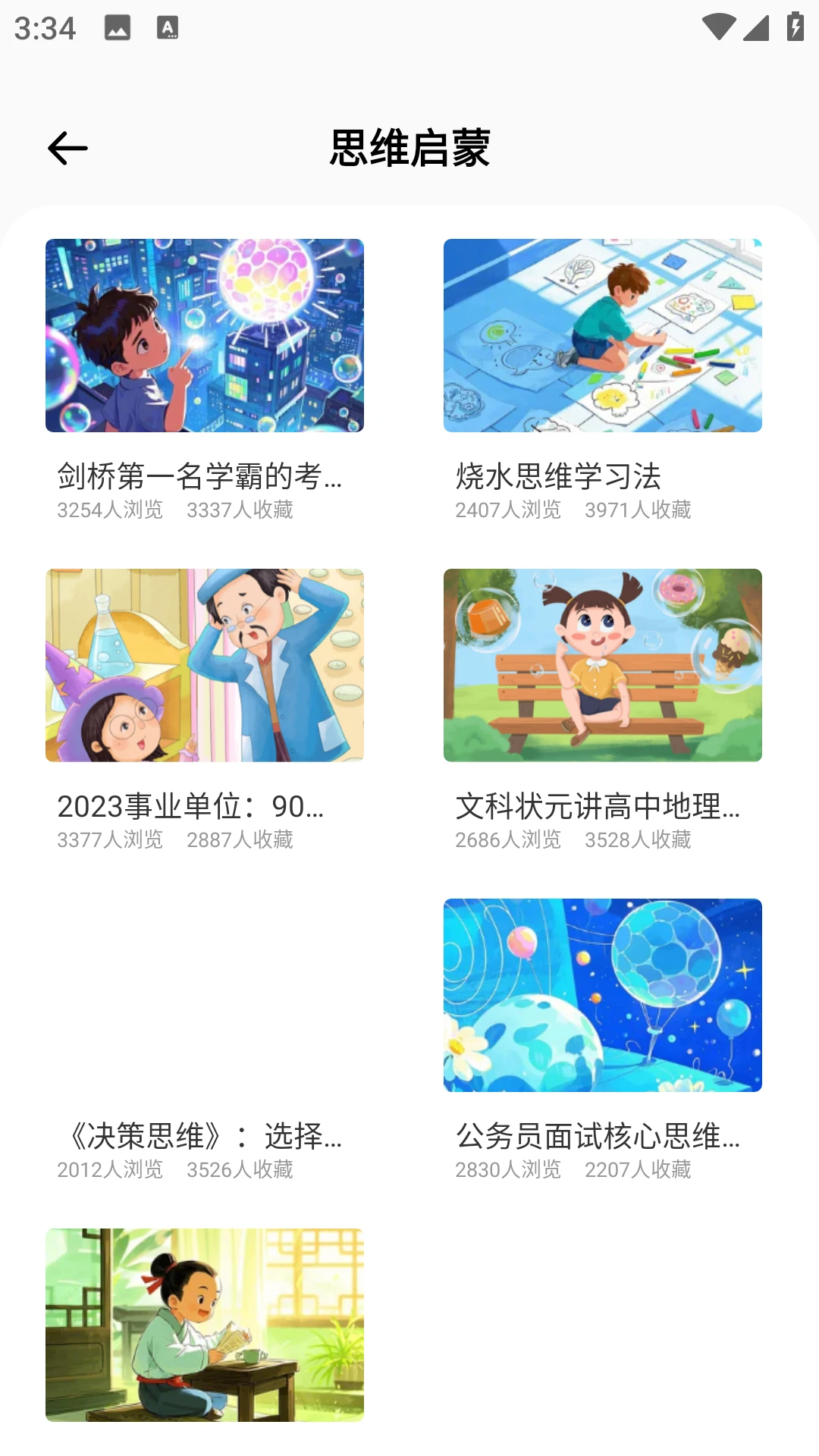This screenshot has width=819, height=1456.
Task: Tap 3254人浏览 view count text
Action: tap(111, 510)
